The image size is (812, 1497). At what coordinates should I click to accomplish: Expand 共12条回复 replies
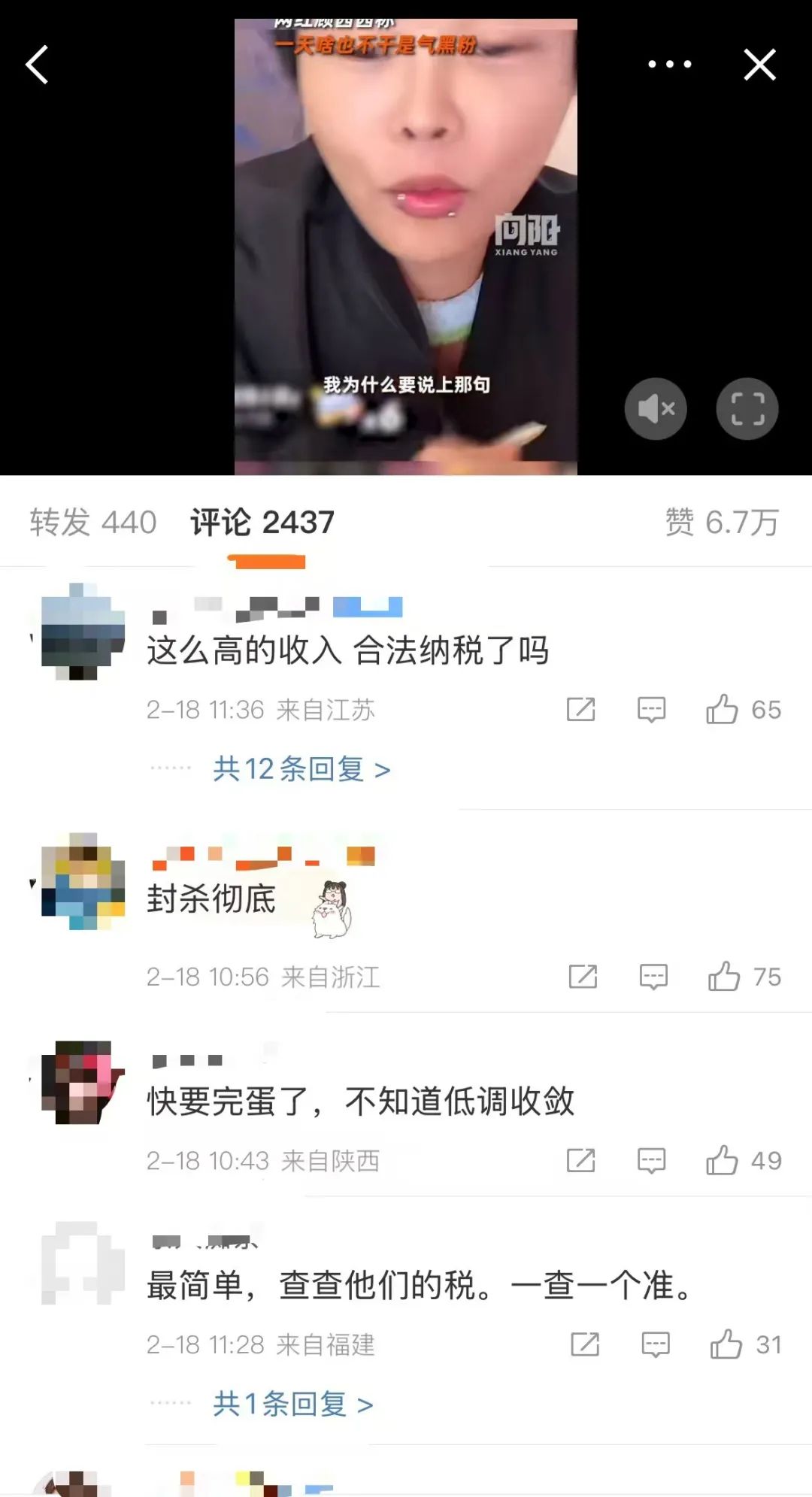pyautogui.click(x=301, y=769)
